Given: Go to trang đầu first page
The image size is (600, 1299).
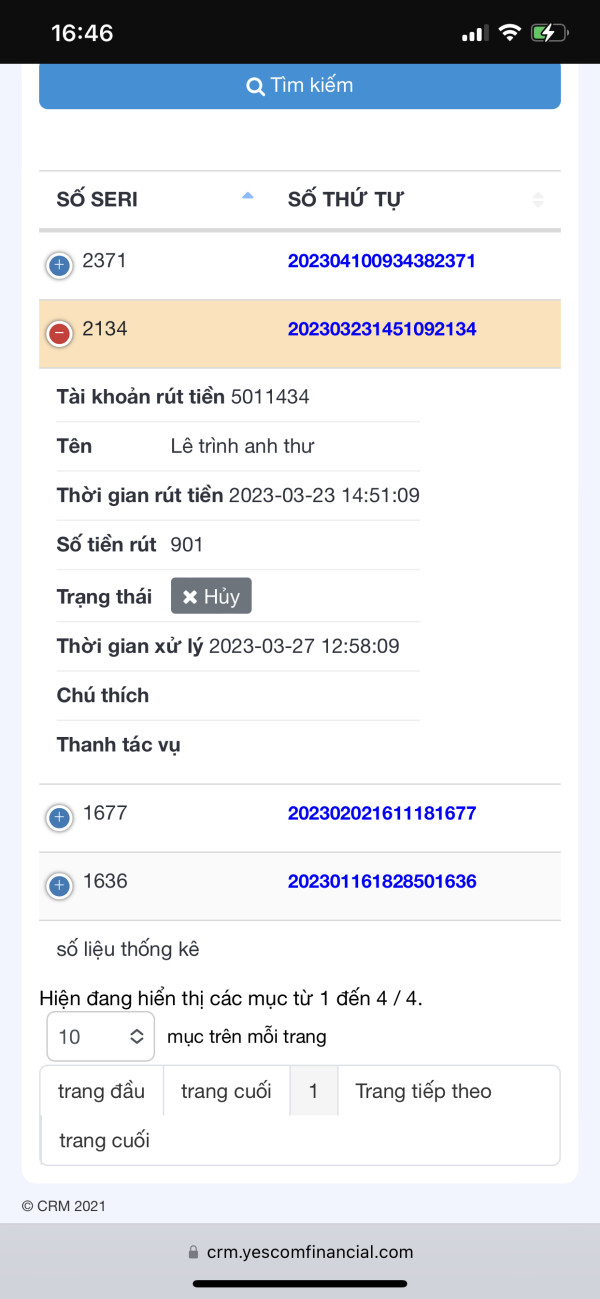Looking at the screenshot, I should pyautogui.click(x=101, y=1090).
